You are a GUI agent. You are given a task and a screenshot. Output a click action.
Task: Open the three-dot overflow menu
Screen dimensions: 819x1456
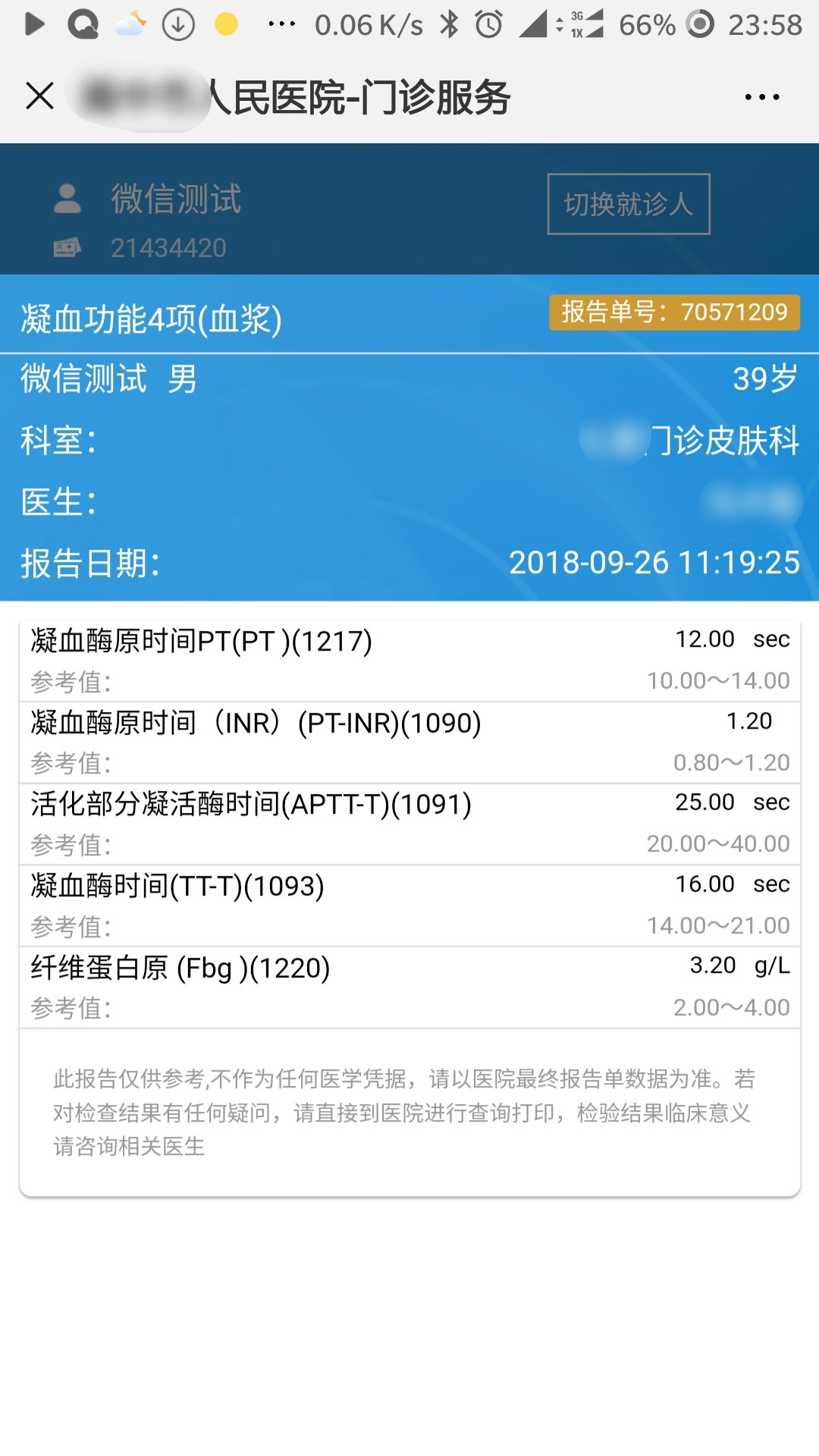[x=761, y=97]
